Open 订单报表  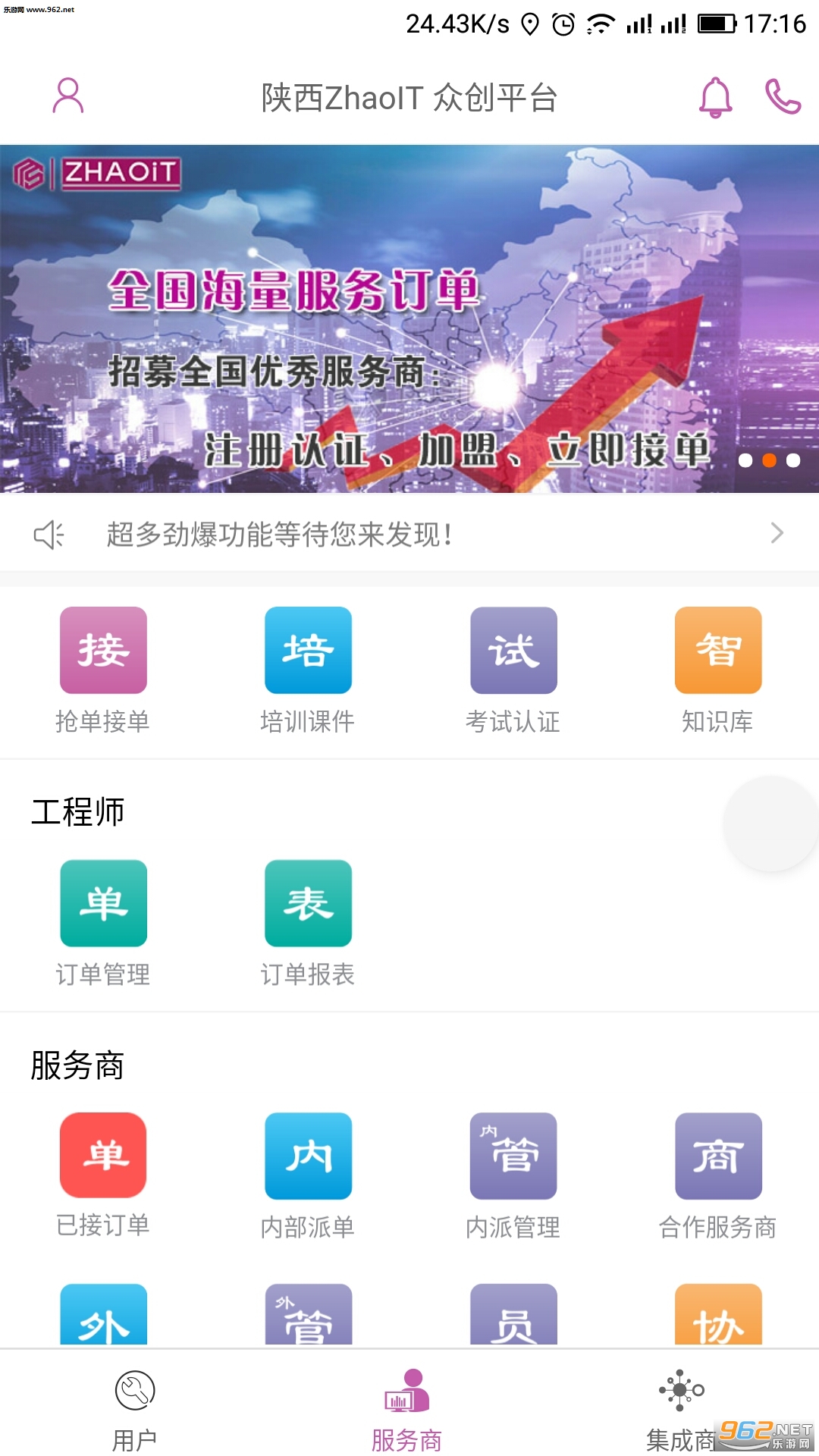pyautogui.click(x=308, y=921)
